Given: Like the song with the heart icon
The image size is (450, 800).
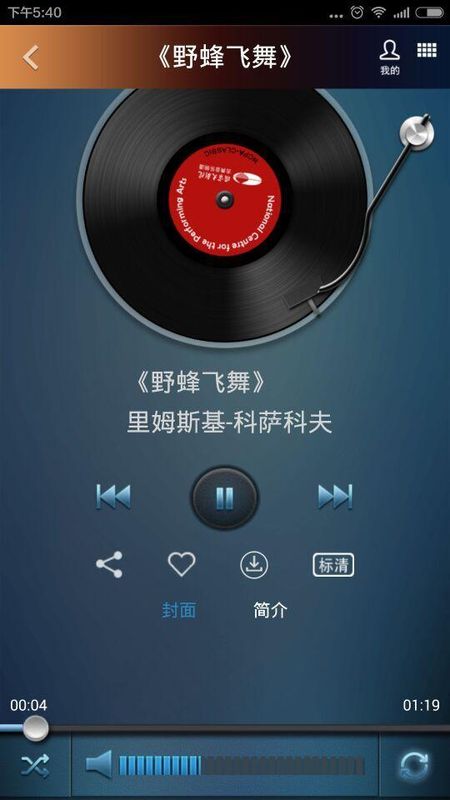Looking at the screenshot, I should pyautogui.click(x=182, y=564).
